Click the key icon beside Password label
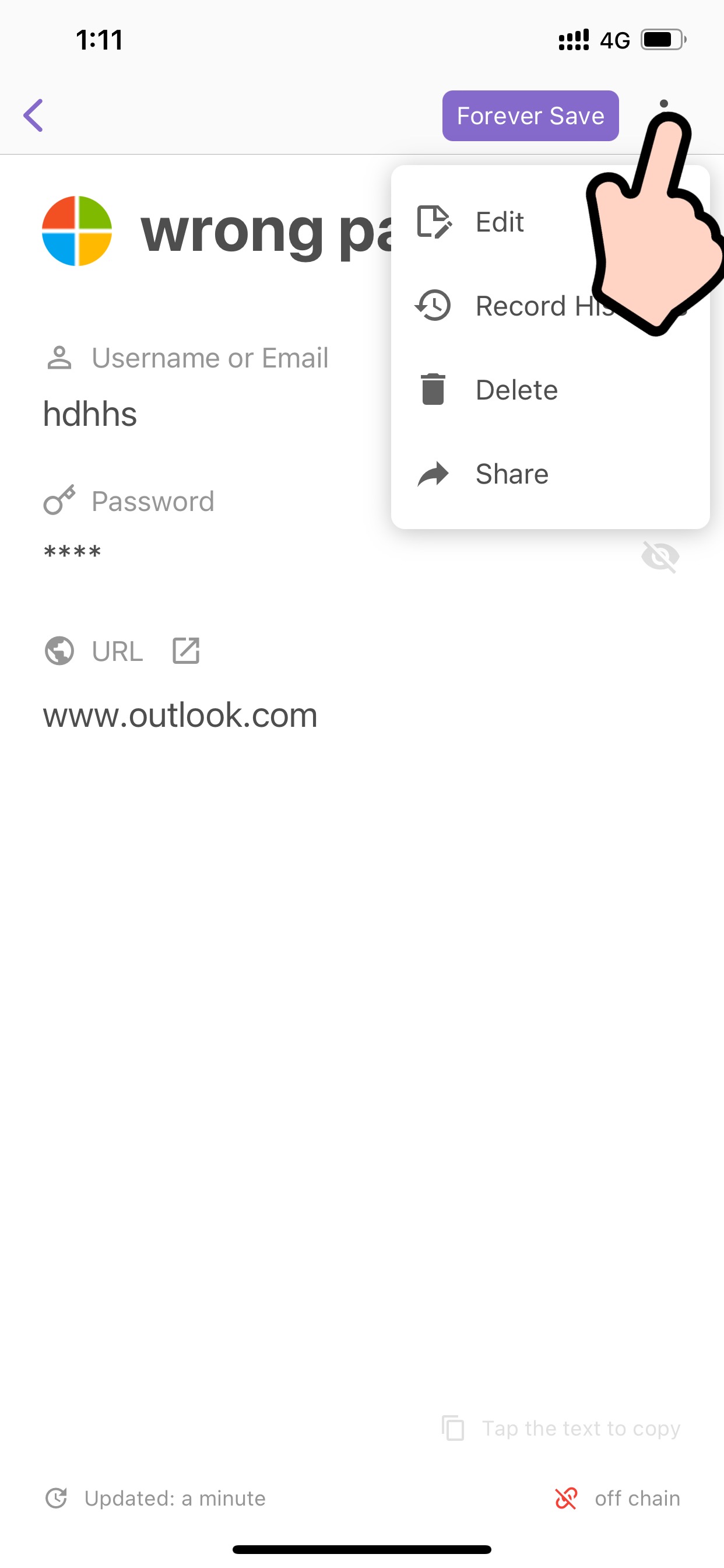Screen dimensions: 724x1568 click(59, 501)
